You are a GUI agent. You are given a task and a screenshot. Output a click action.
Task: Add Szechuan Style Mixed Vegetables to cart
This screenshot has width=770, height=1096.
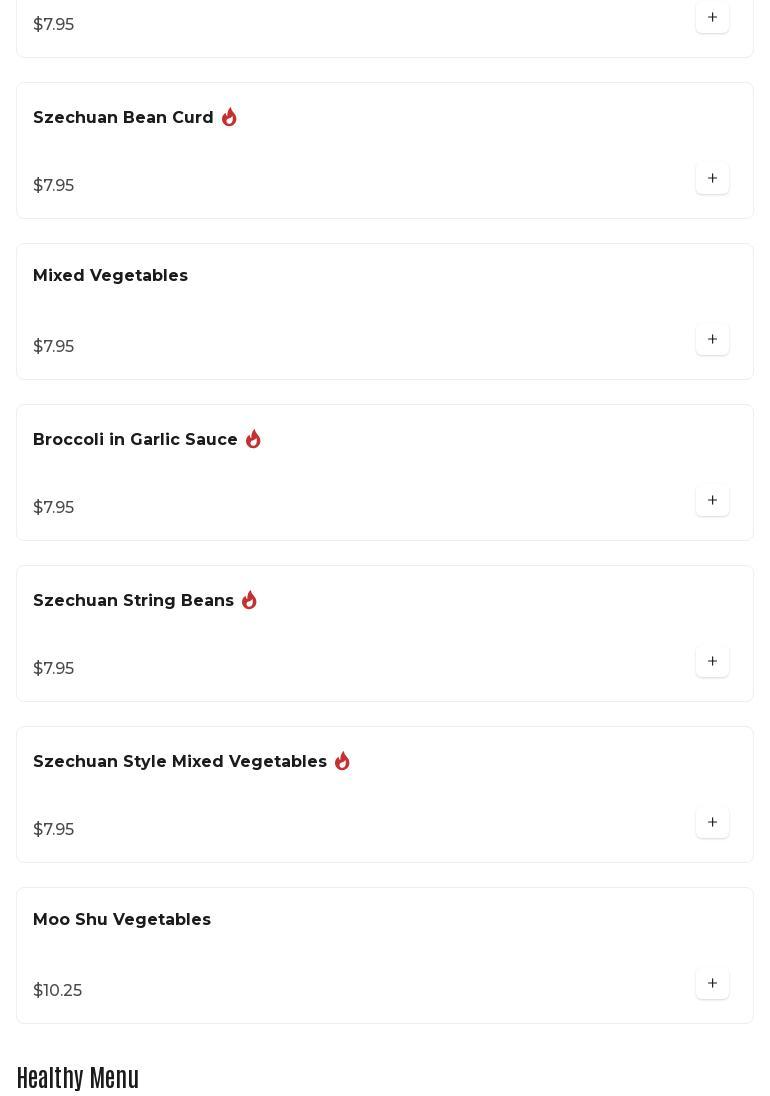pos(712,823)
